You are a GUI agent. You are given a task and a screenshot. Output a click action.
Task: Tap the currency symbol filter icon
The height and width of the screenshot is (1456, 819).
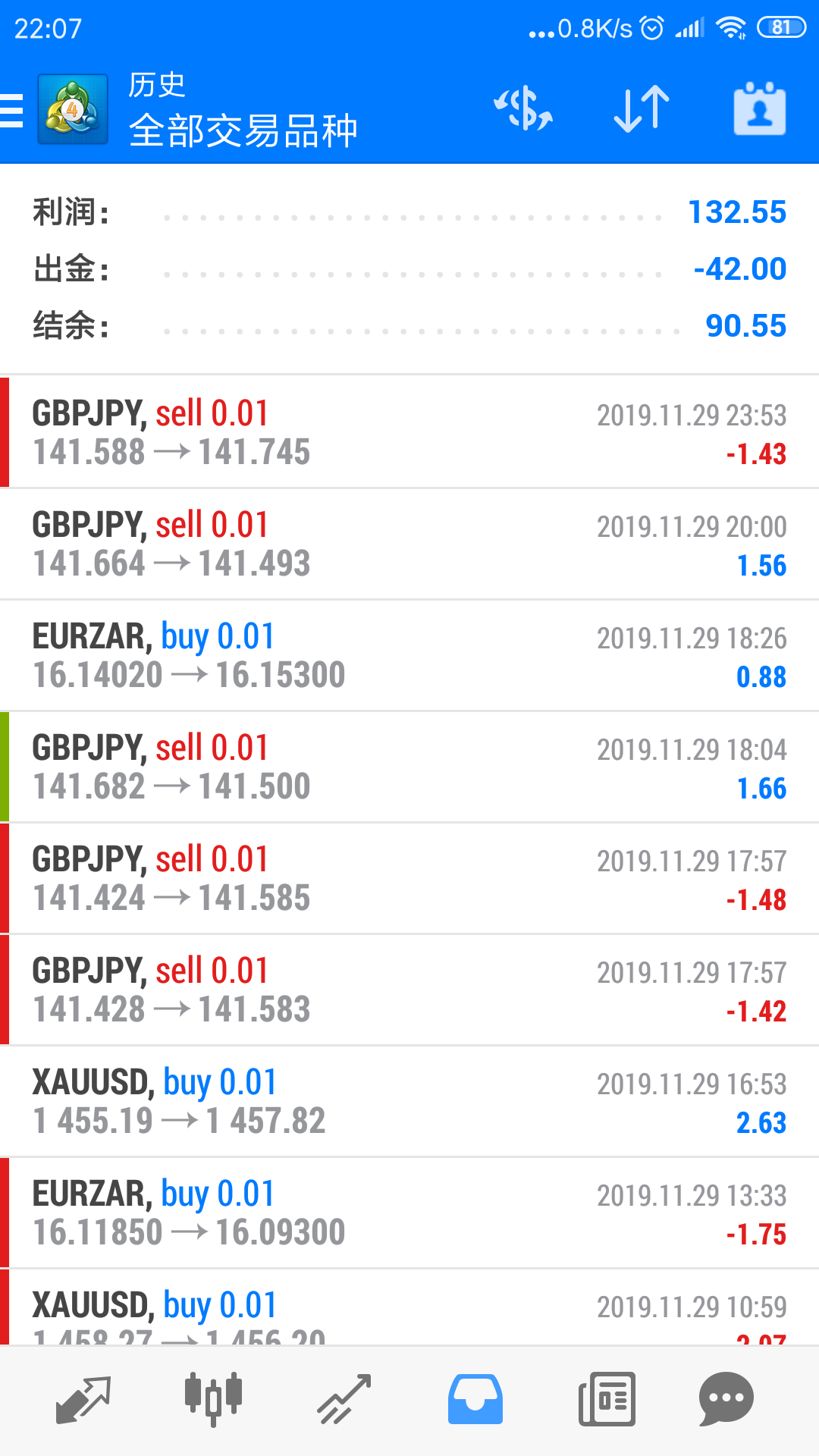point(523,108)
